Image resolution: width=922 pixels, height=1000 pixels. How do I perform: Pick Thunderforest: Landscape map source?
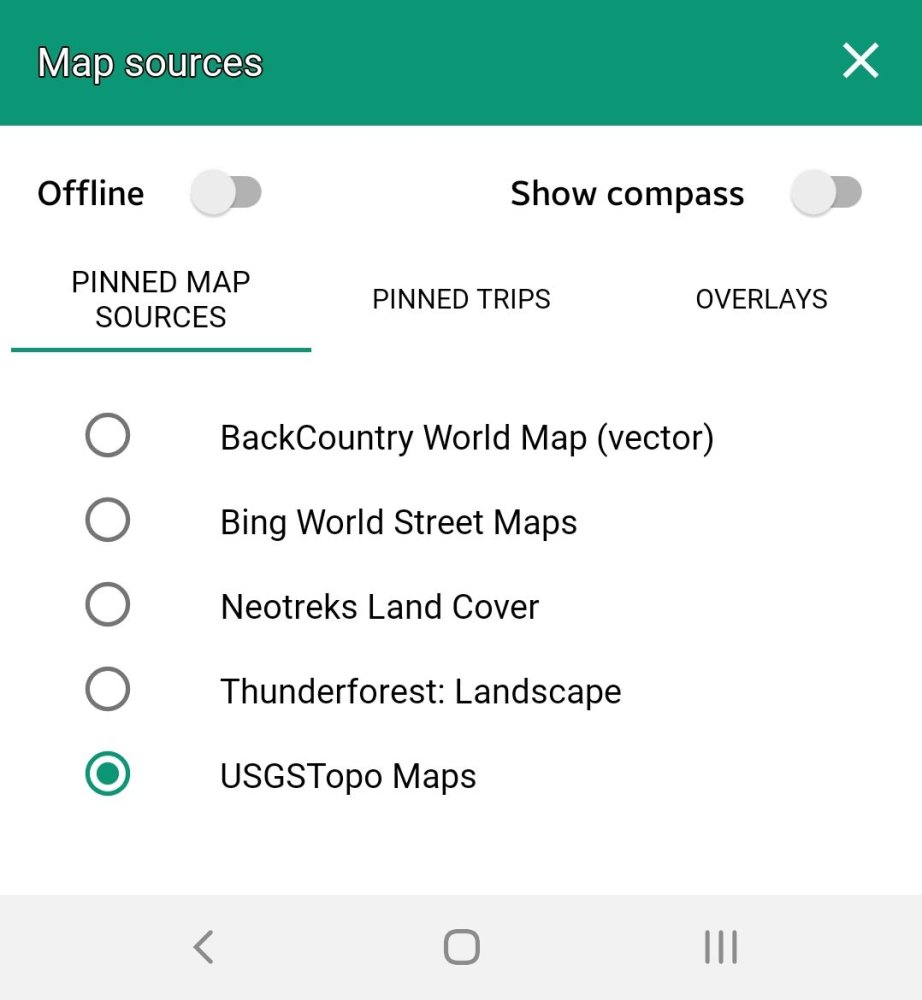[x=107, y=689]
